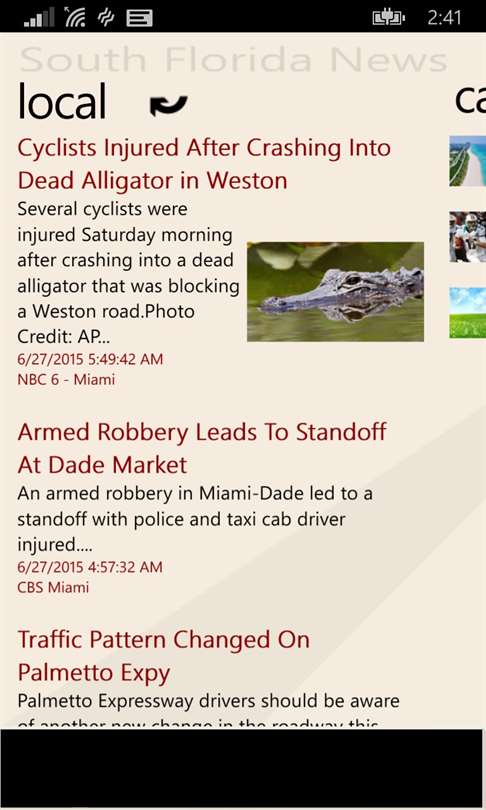Image resolution: width=486 pixels, height=810 pixels.
Task: Open the alligator photo thumbnail
Action: [x=335, y=292]
